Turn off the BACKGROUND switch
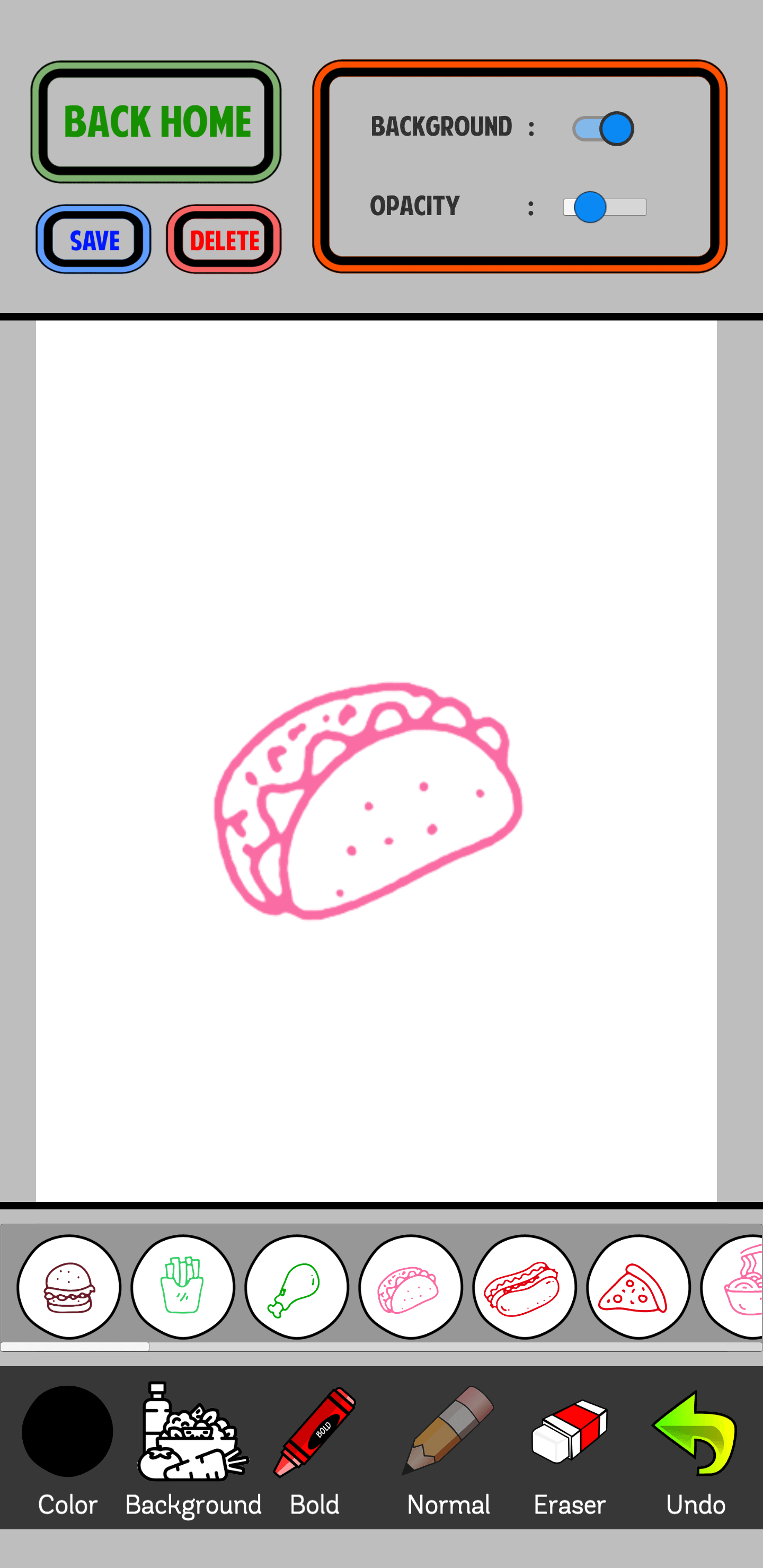This screenshot has width=763, height=1568. tap(602, 129)
